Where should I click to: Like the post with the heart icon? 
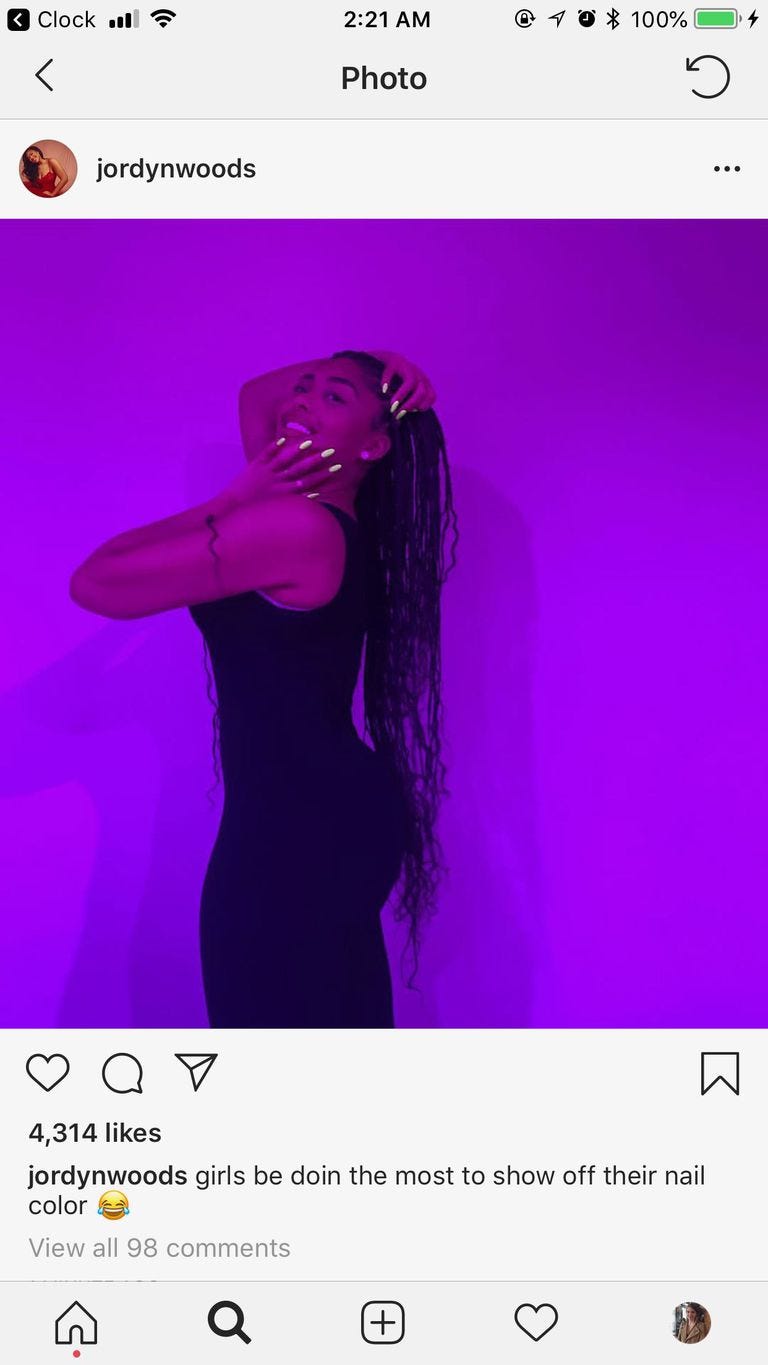click(x=47, y=1073)
